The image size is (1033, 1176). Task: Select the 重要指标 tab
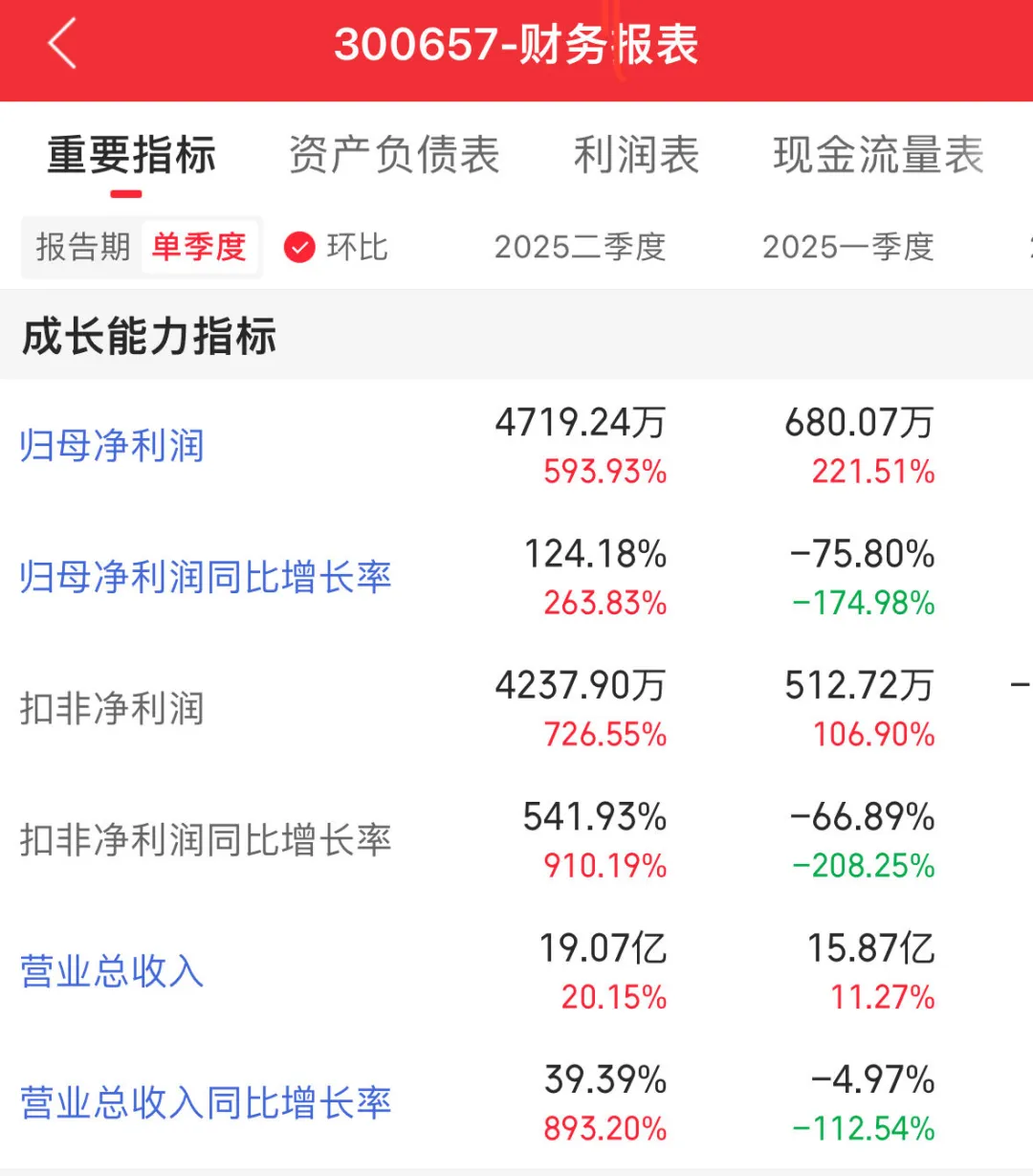(132, 155)
